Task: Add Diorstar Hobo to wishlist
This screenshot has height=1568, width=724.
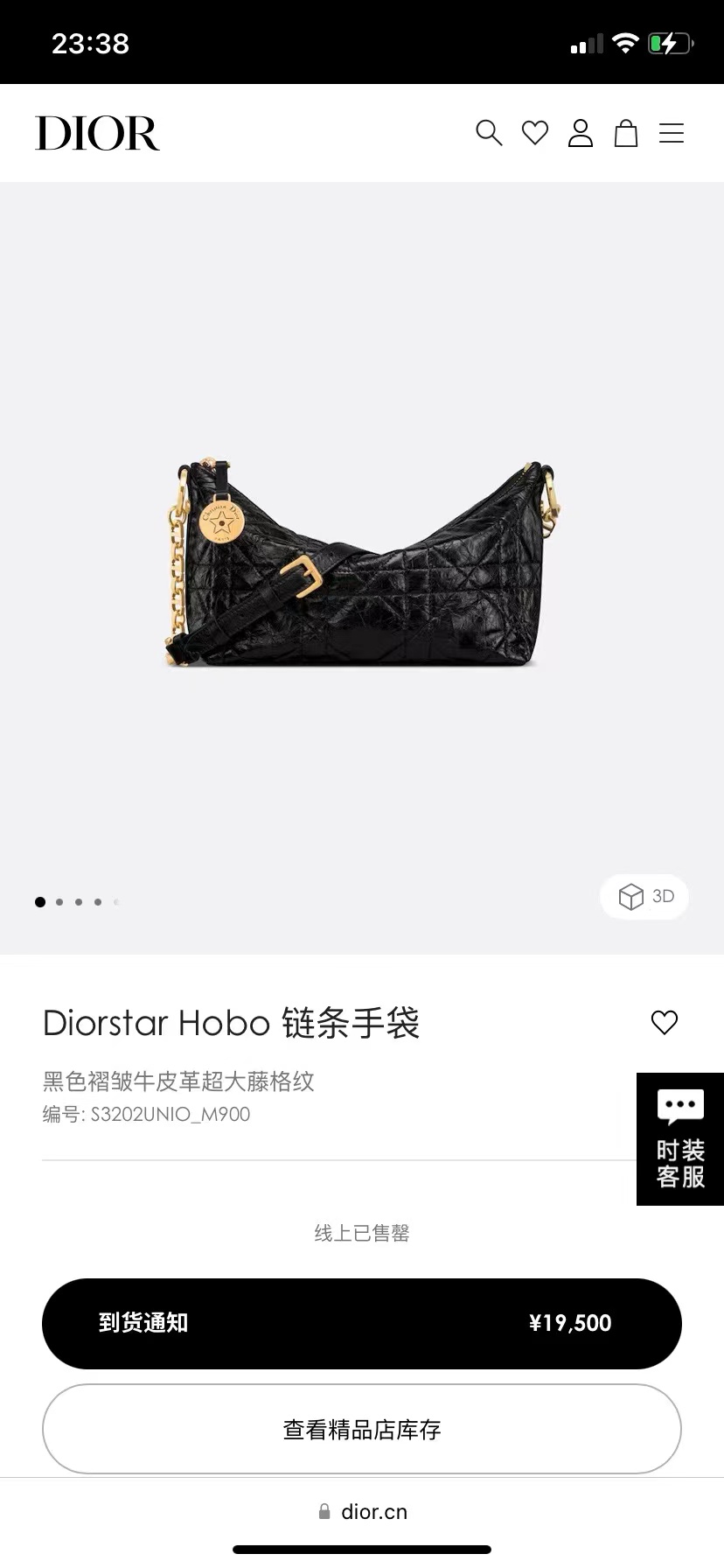Action: (665, 1022)
